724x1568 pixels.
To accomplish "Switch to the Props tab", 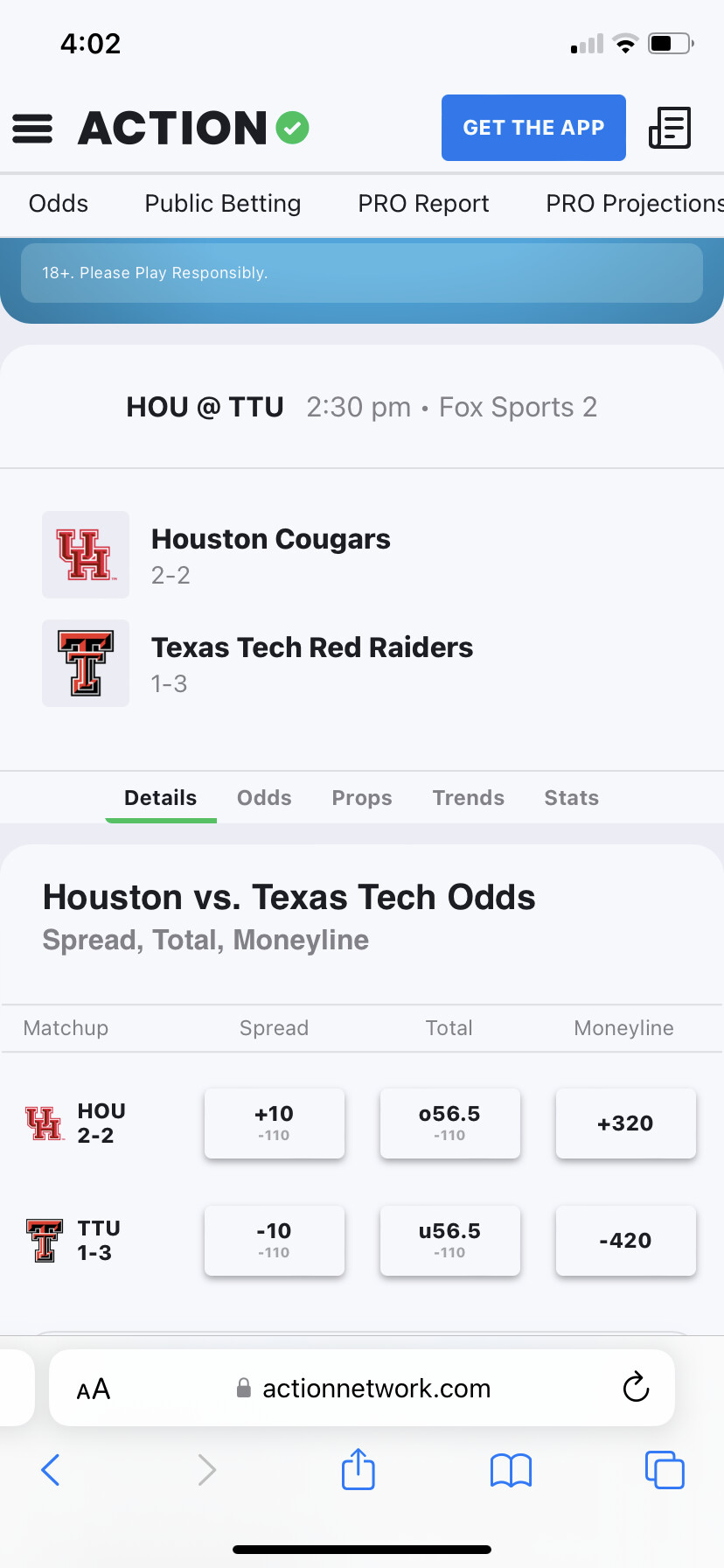I will tap(362, 798).
